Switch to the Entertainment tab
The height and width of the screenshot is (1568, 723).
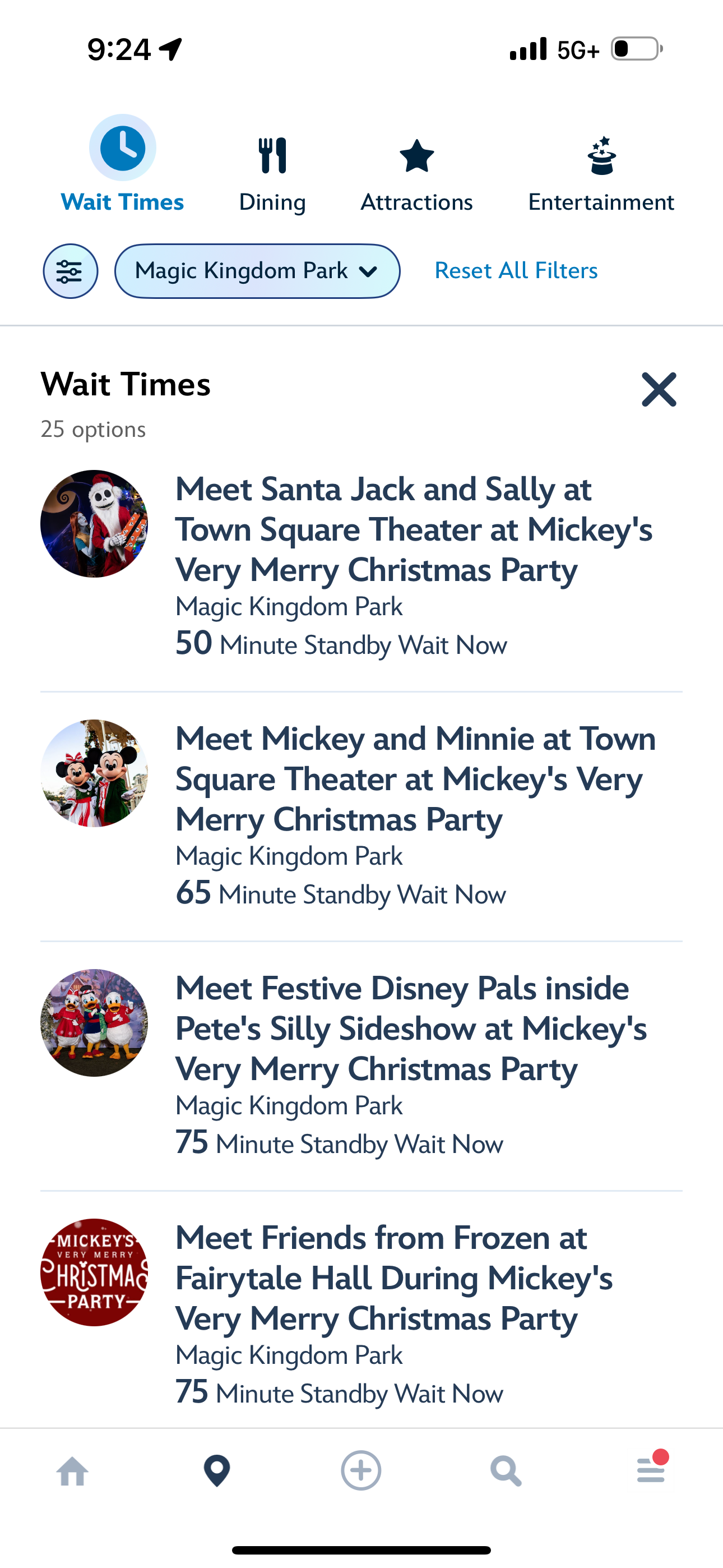(601, 174)
